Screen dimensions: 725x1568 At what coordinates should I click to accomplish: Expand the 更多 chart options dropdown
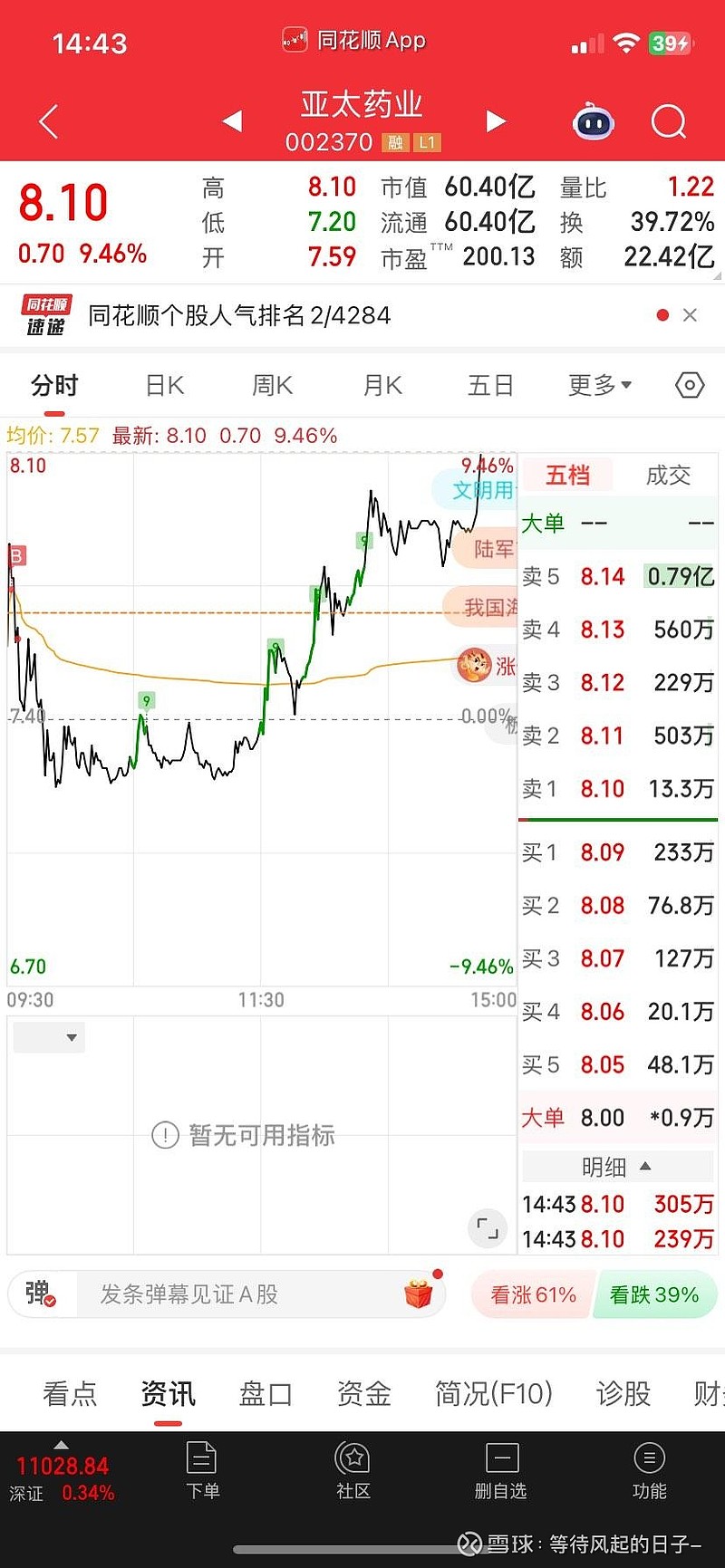click(600, 386)
